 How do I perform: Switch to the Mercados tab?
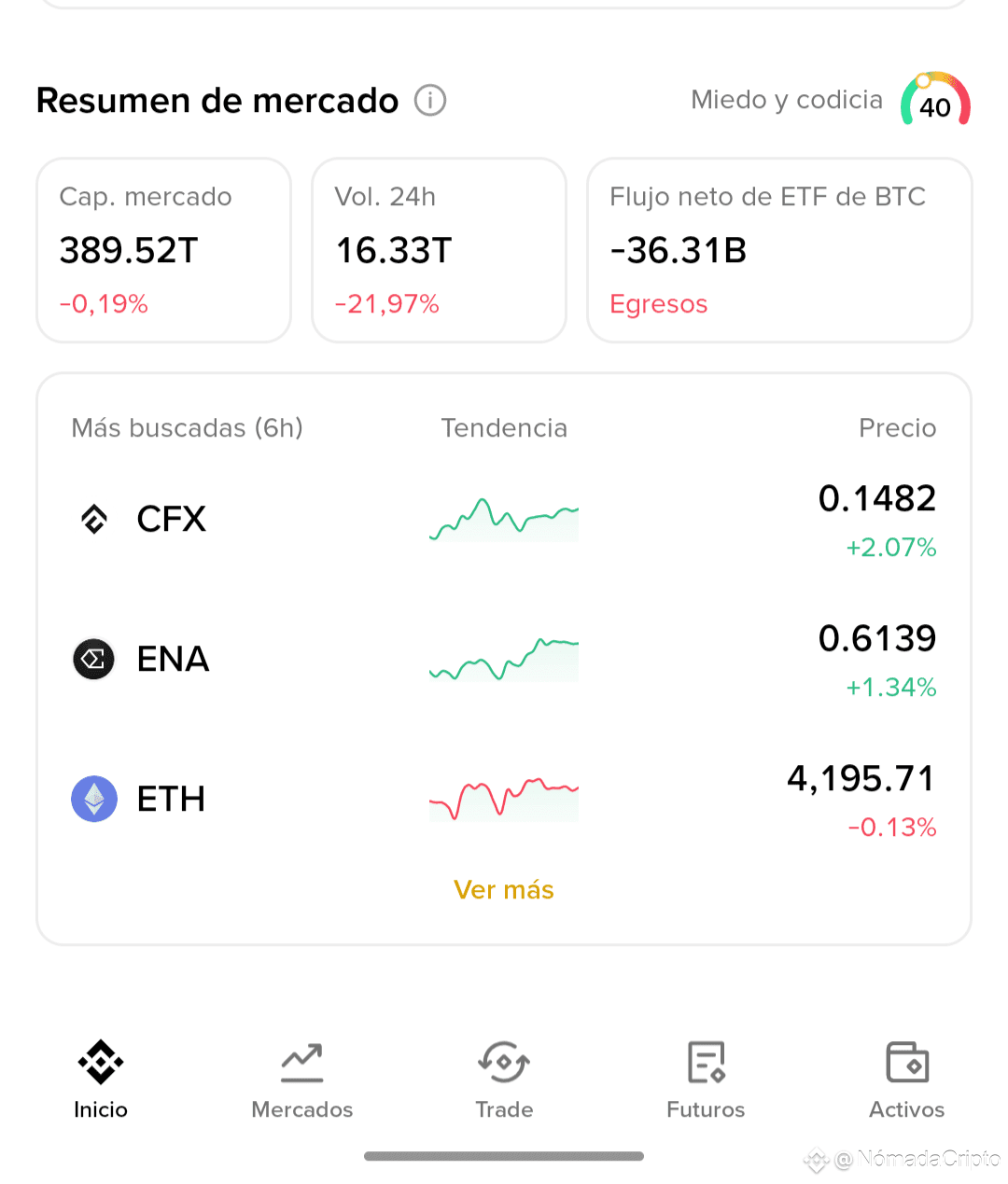pyautogui.click(x=302, y=1080)
